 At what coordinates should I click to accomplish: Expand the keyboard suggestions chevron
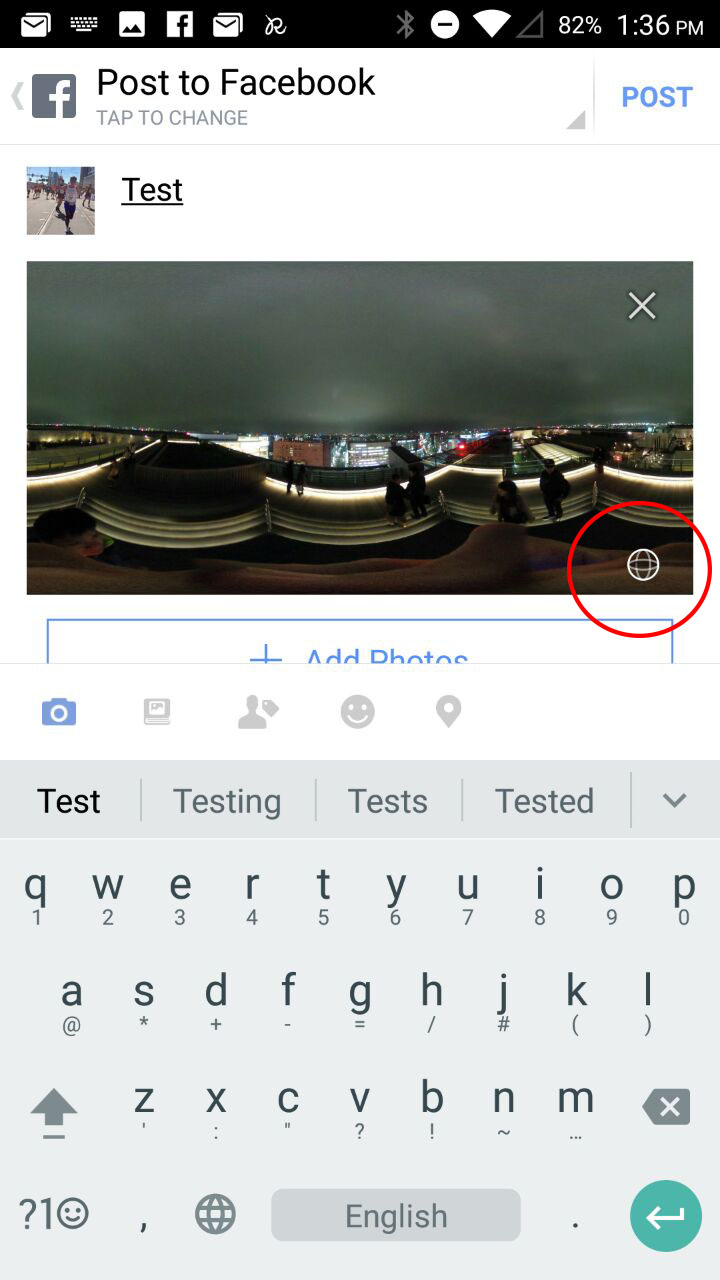click(x=675, y=801)
